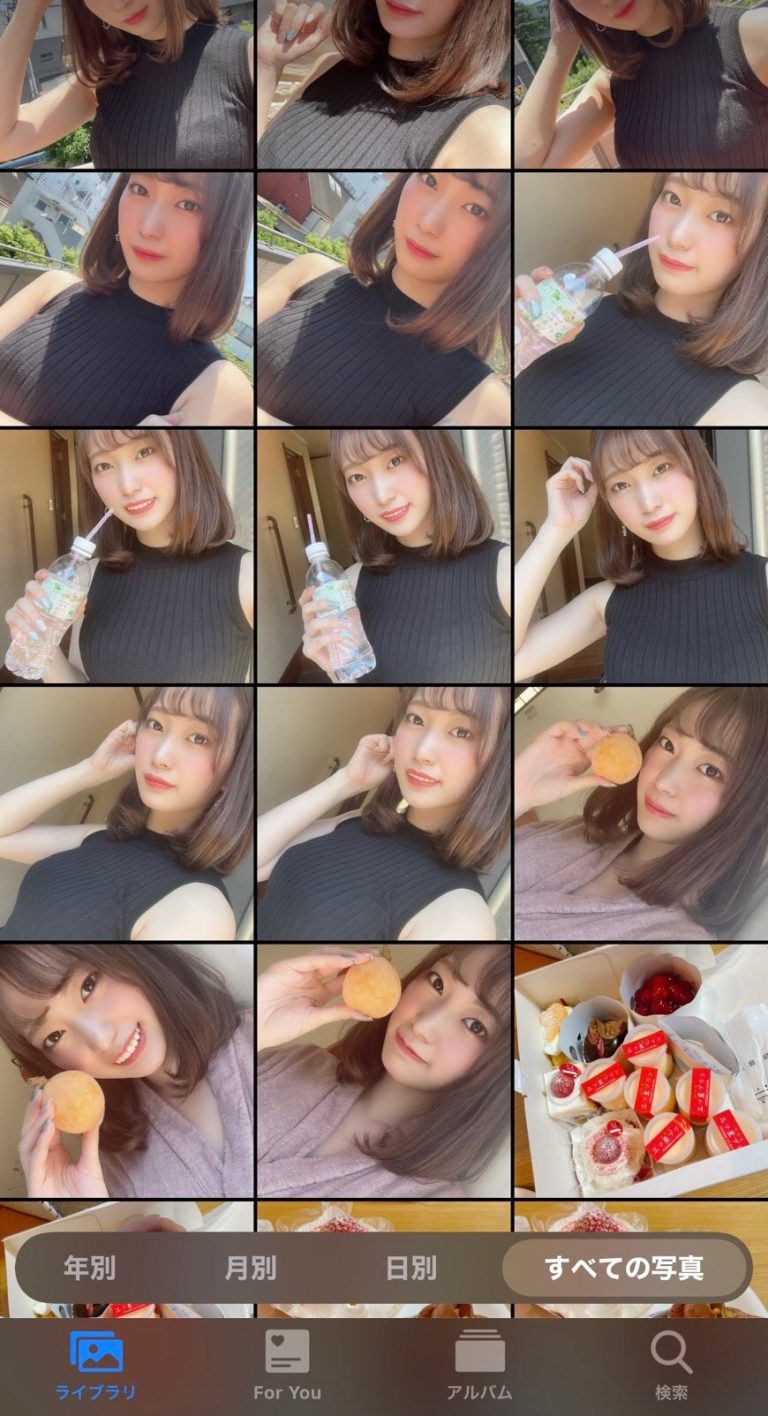Switch to the 月別 view
This screenshot has height=1416, width=768.
(250, 1268)
